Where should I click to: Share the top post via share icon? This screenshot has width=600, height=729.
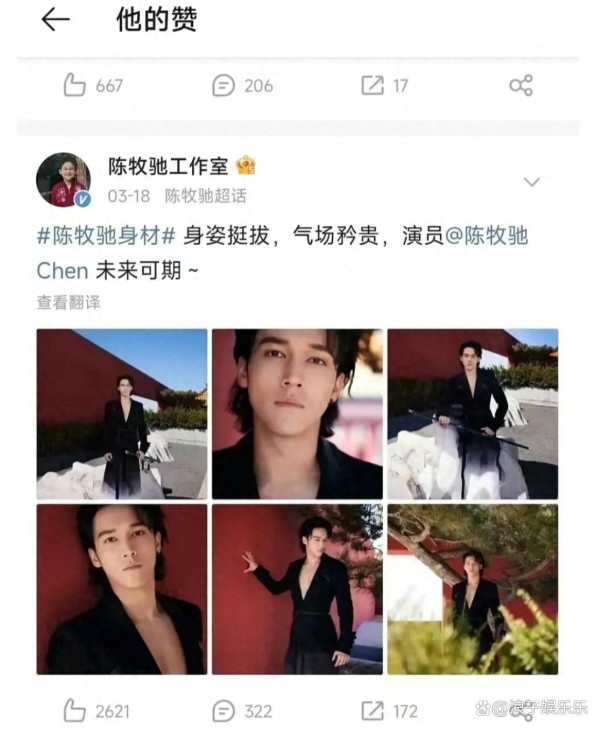click(x=521, y=86)
